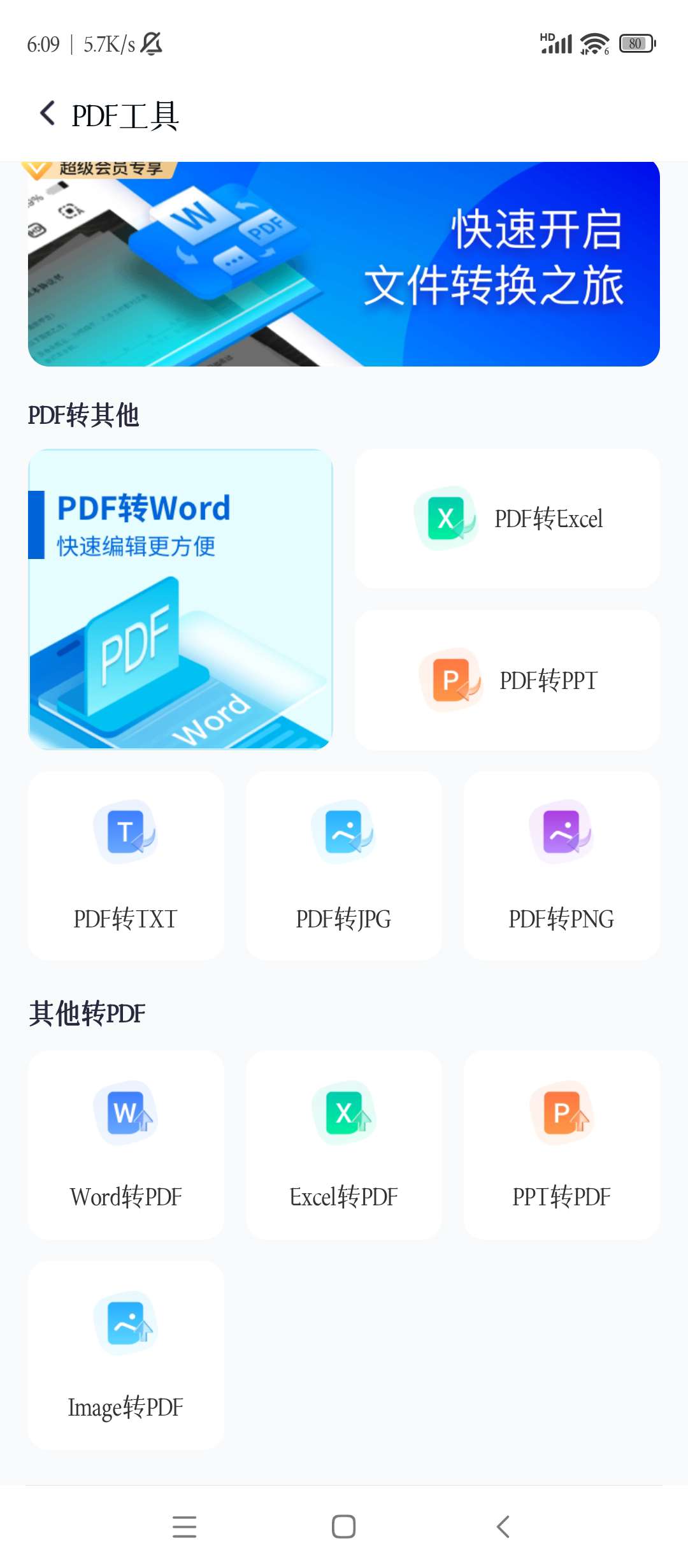Select PDF转Excel conversion

click(x=507, y=518)
